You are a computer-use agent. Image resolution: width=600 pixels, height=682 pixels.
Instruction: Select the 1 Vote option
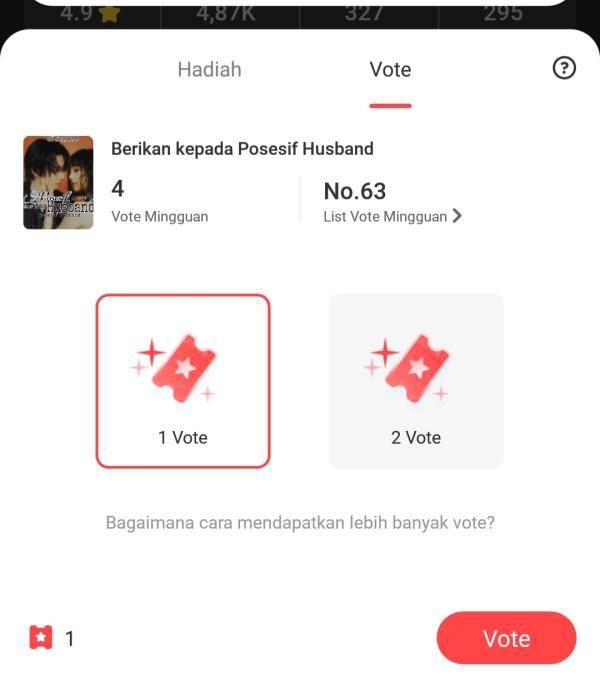coord(183,381)
